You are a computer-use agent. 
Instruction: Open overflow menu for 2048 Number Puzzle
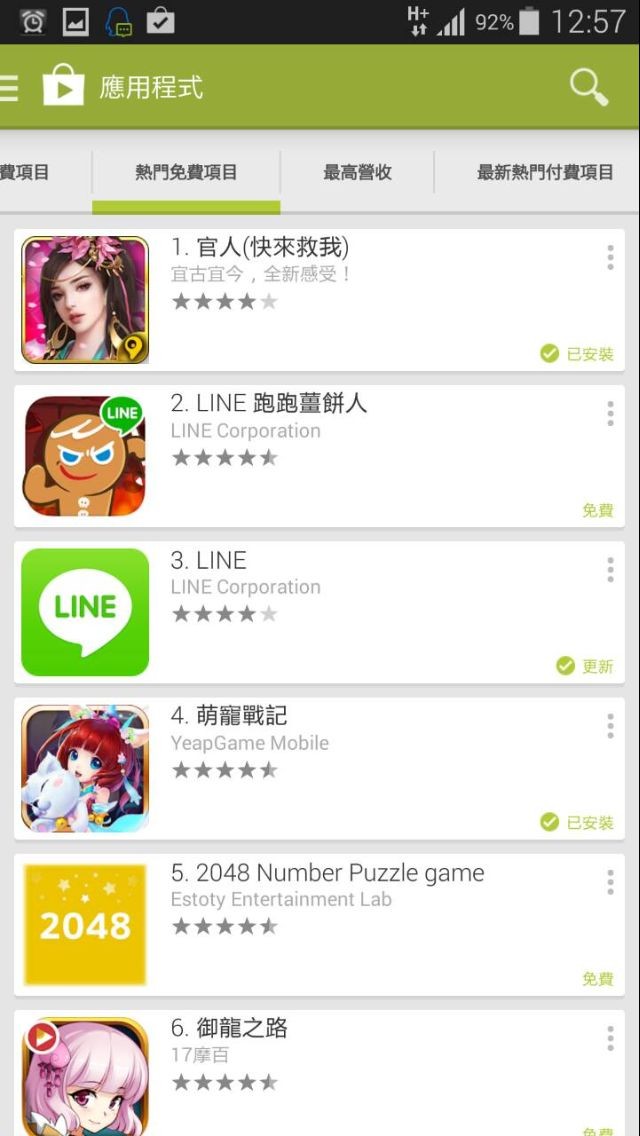[x=610, y=882]
